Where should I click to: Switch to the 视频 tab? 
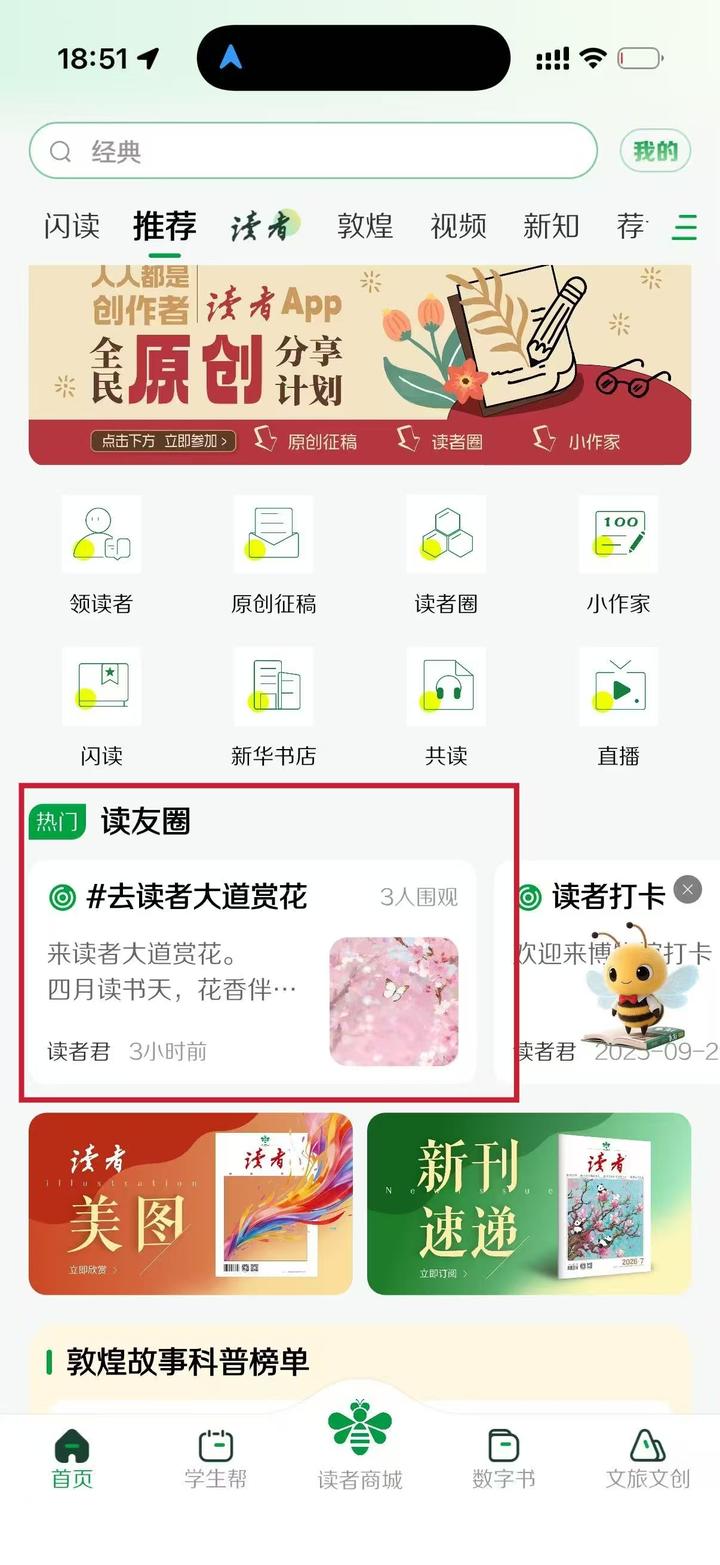coord(458,226)
